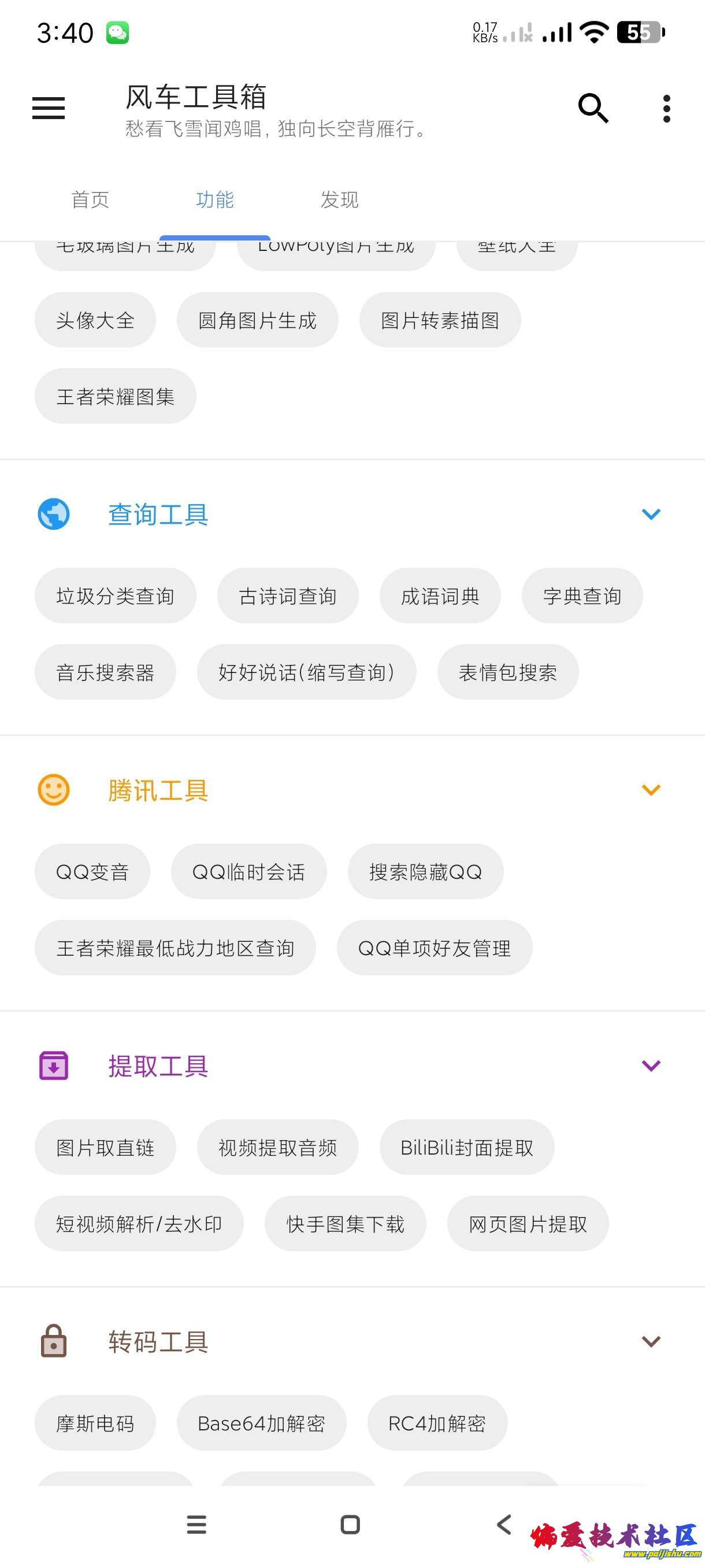705x1568 pixels.
Task: Select 王者荣耀最低战力地区查询
Action: point(175,948)
